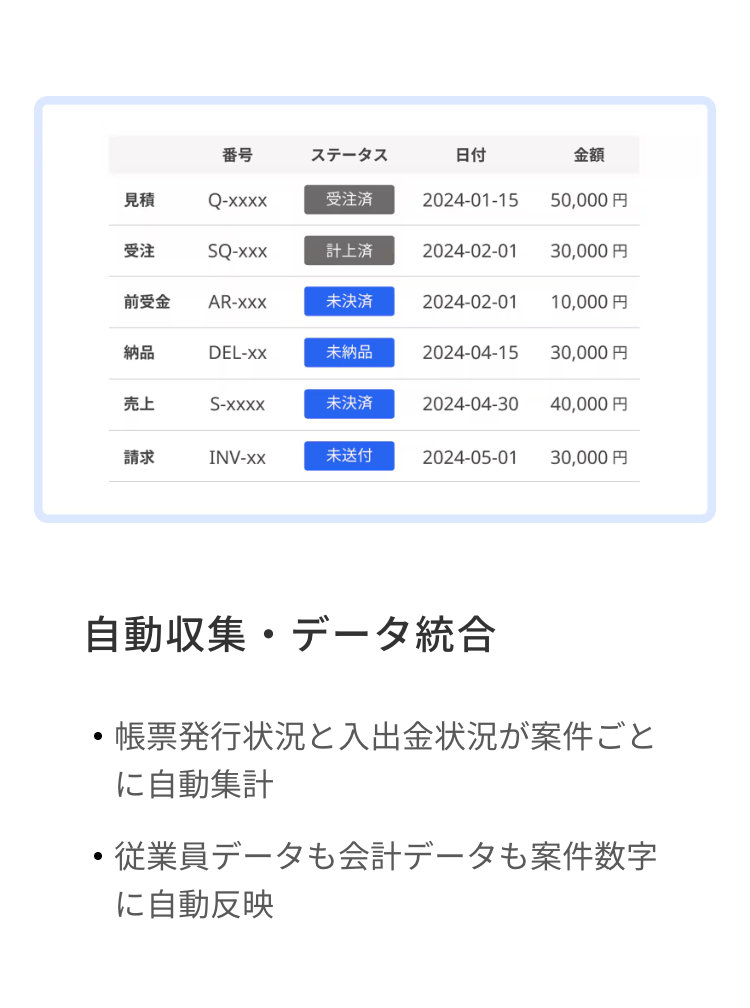Open the ステータス column header options
Viewport: 750px width, 1008px height.
(x=348, y=155)
